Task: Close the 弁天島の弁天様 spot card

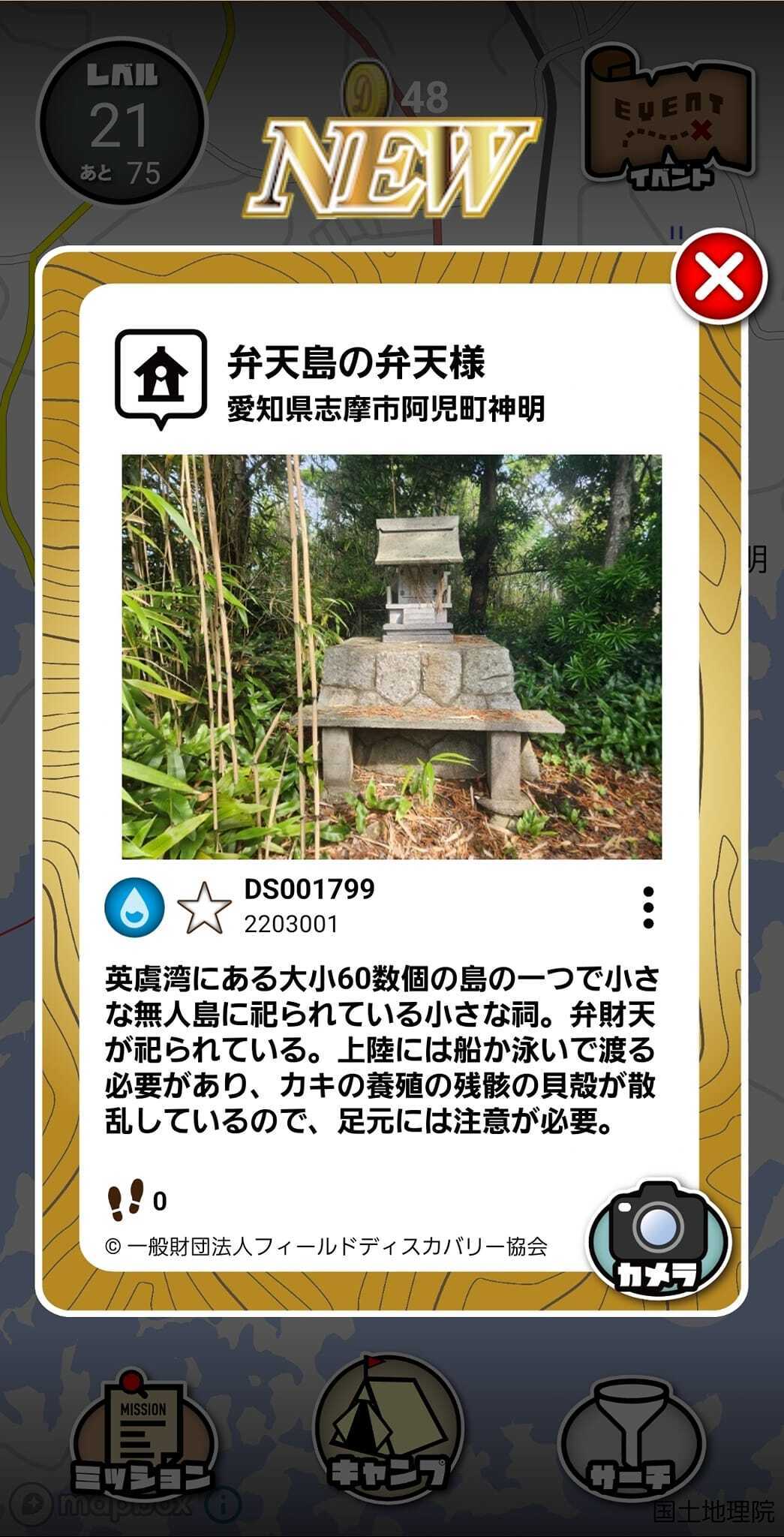Action: [719, 276]
